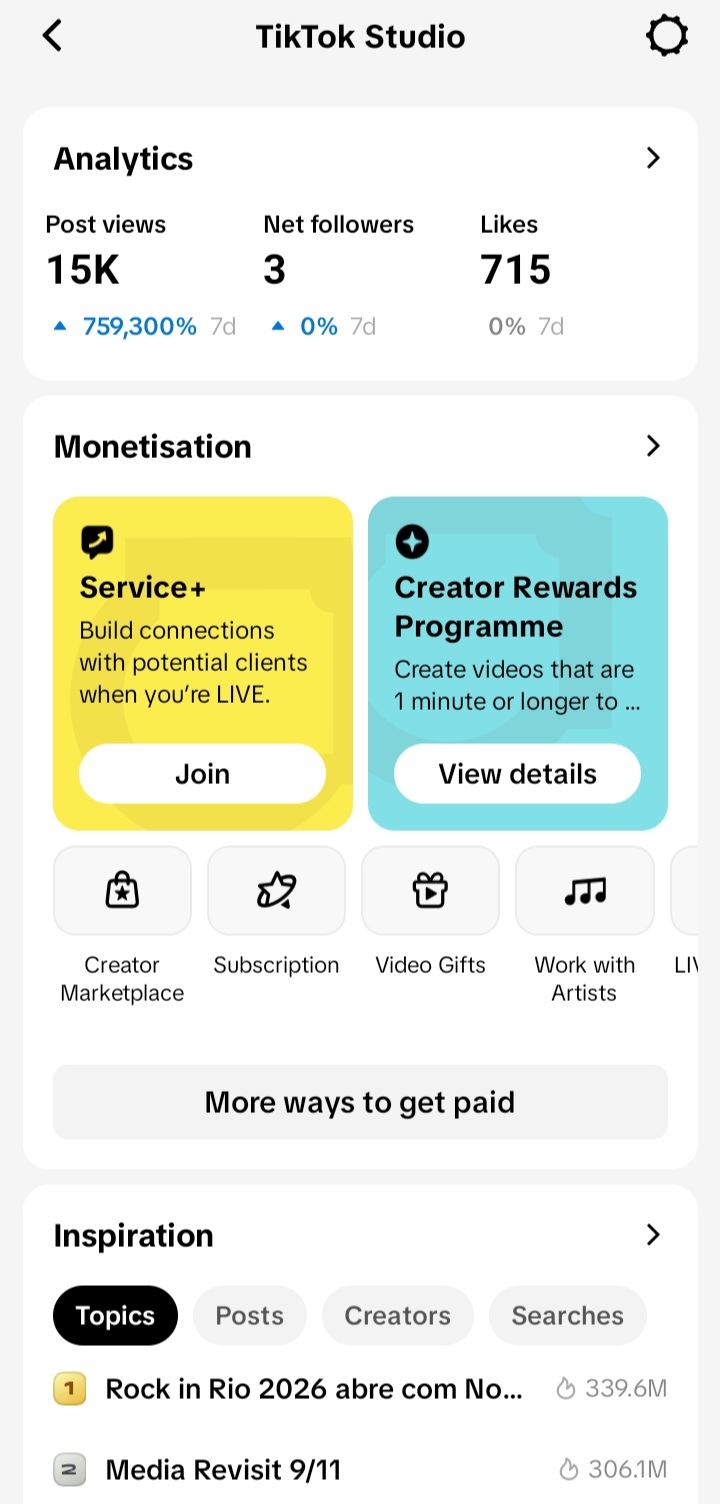
Task: Open the settings gear icon
Action: tap(667, 36)
